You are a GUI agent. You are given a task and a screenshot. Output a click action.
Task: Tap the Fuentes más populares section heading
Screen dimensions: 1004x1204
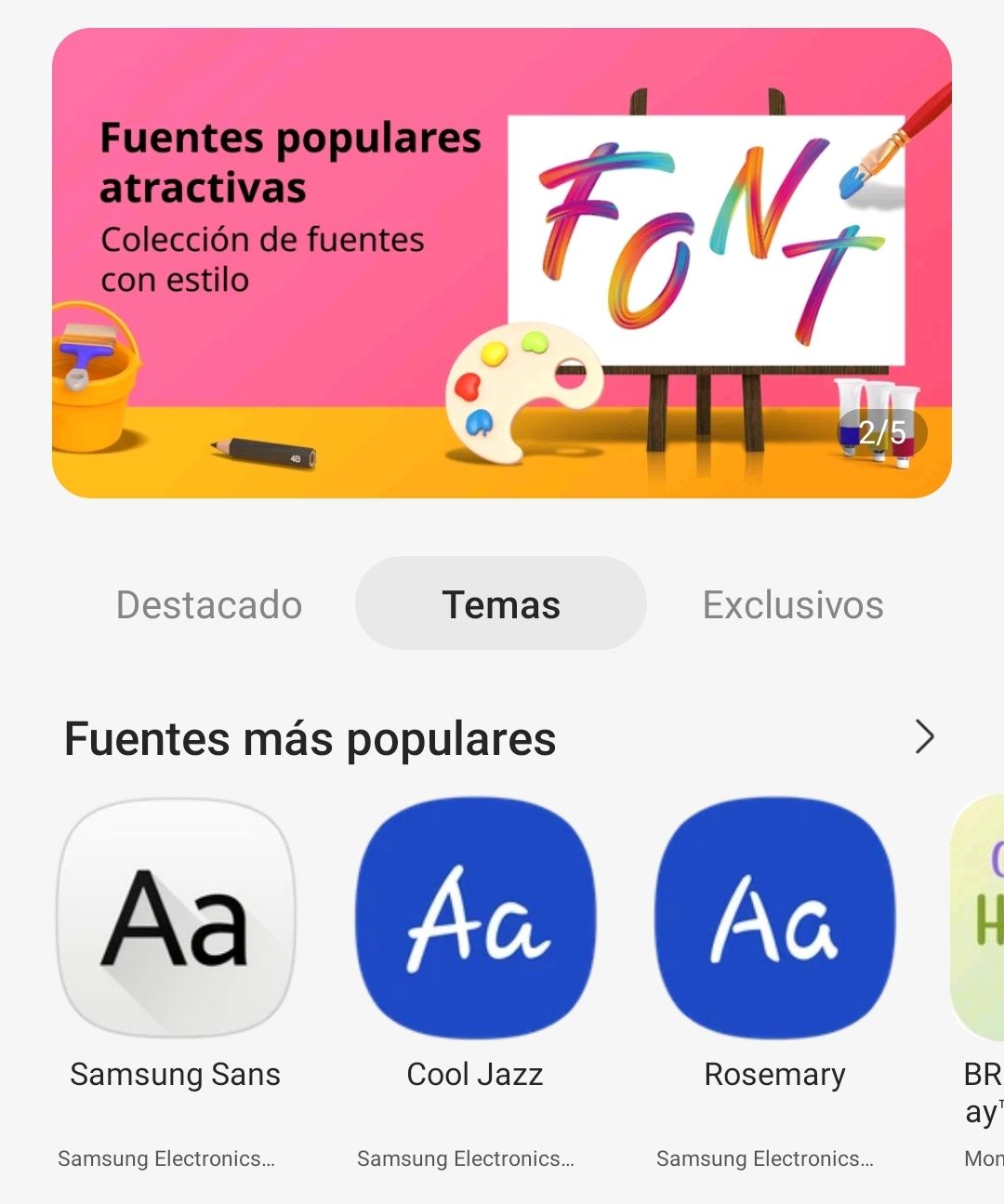coord(309,739)
